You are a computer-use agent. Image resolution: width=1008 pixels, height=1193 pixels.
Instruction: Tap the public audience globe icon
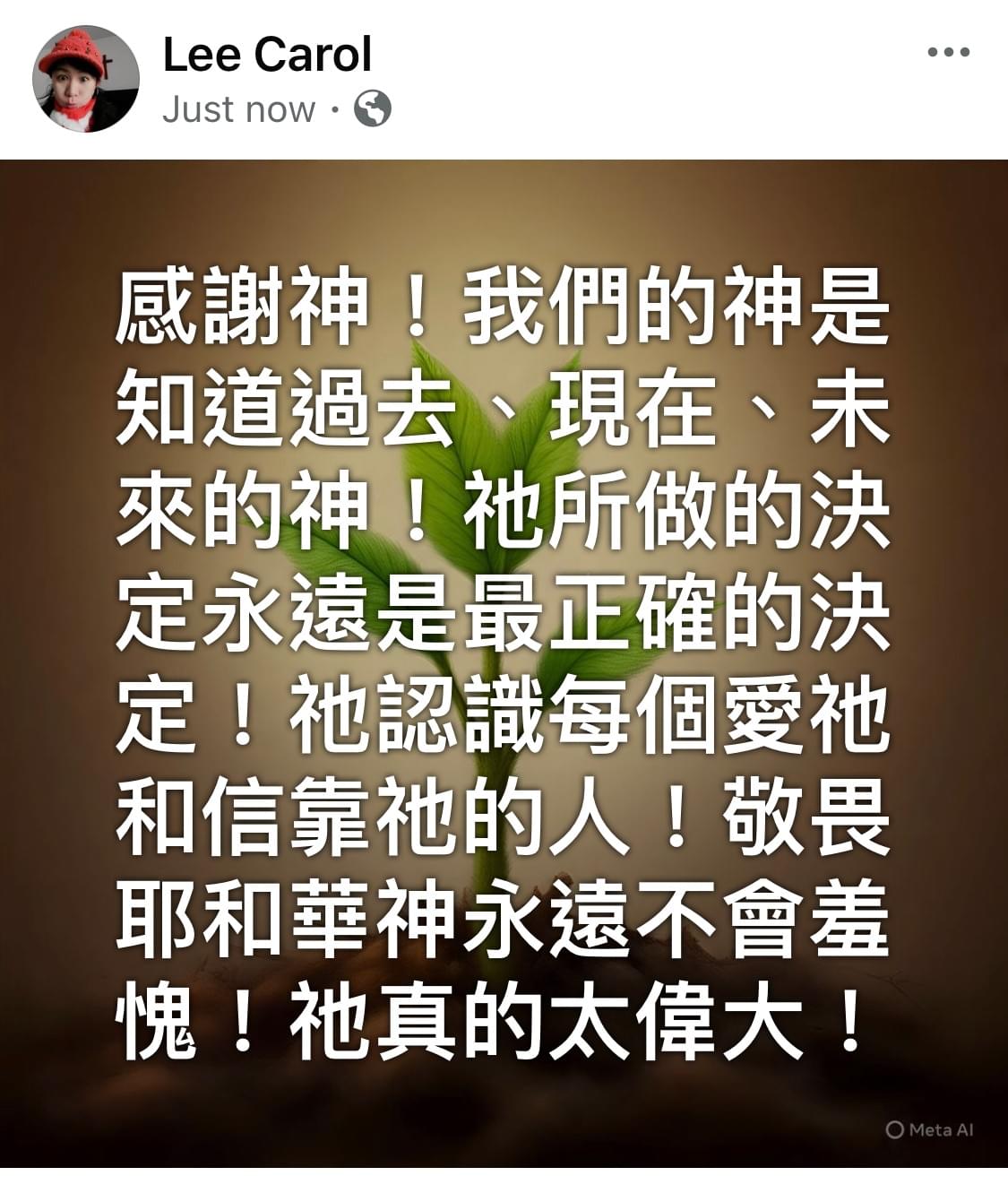tap(373, 109)
